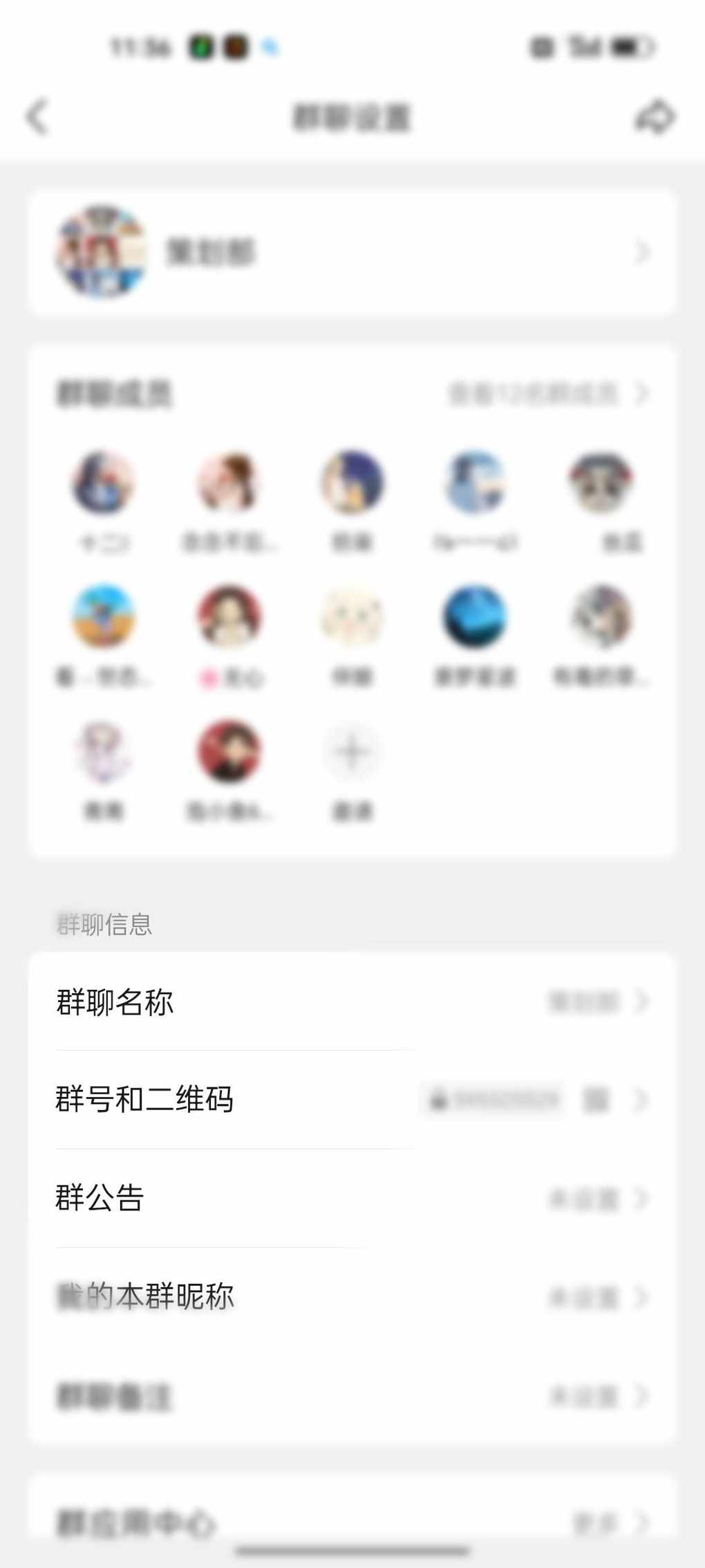Open 群公告 settings

point(351,1198)
